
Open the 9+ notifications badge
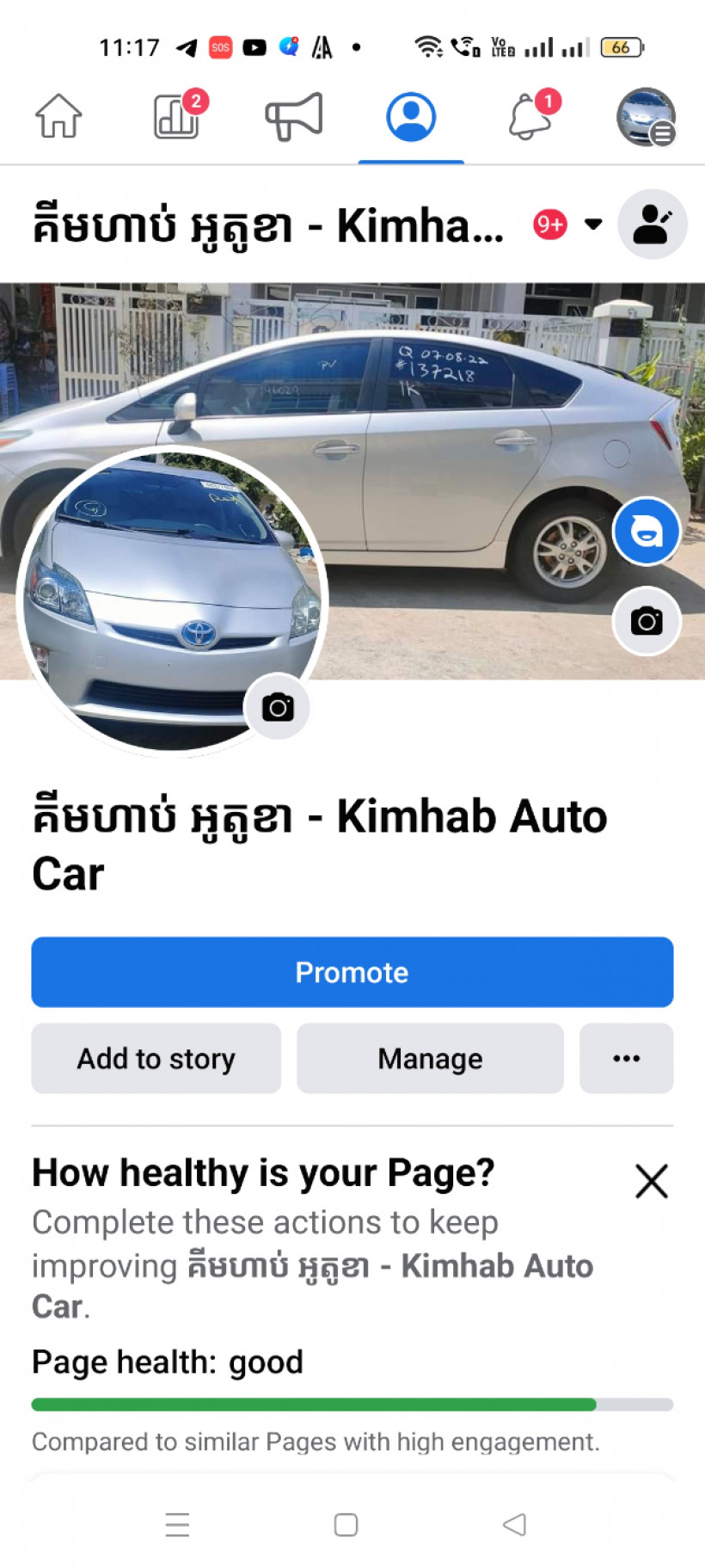(x=549, y=224)
